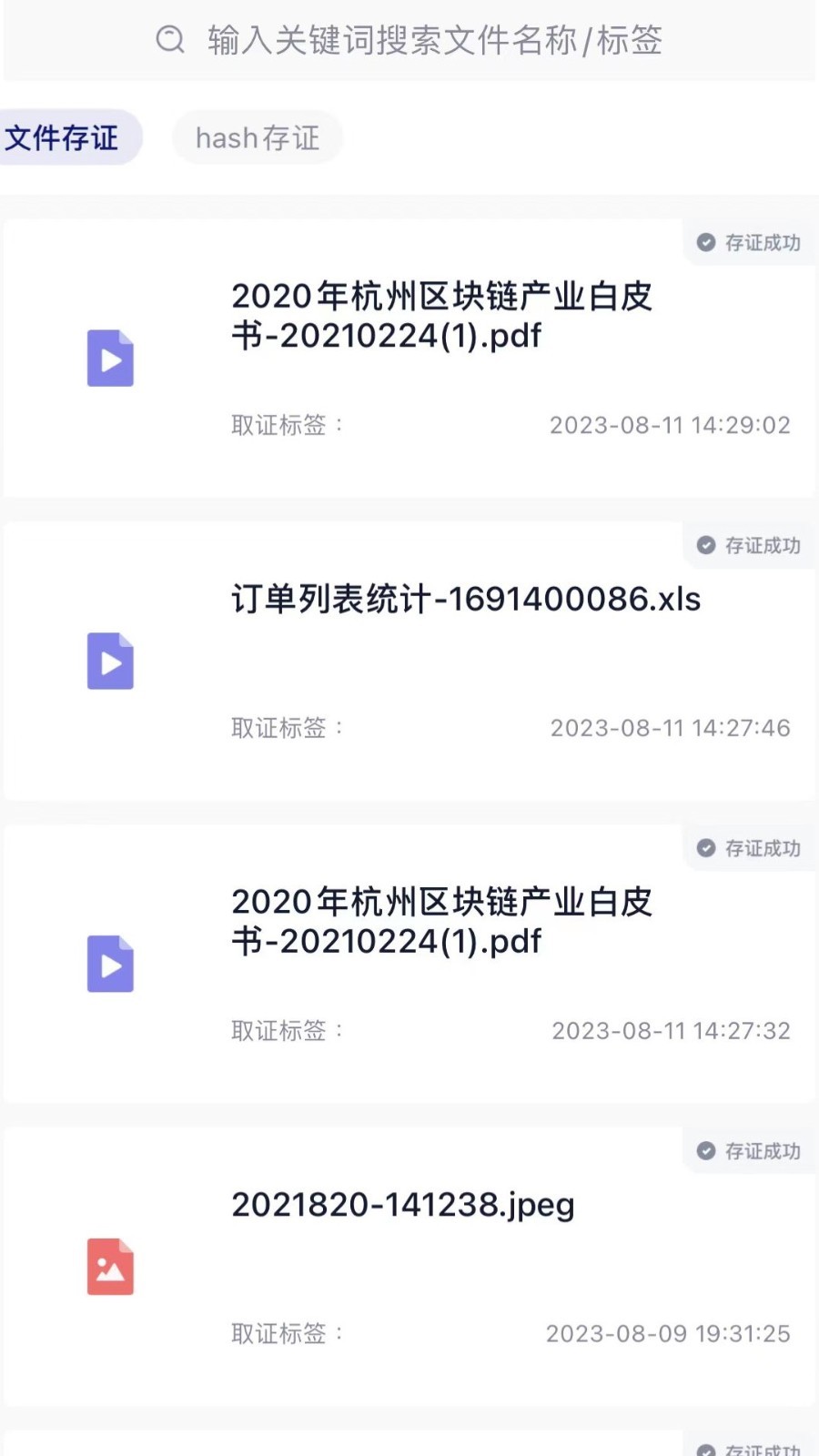The height and width of the screenshot is (1456, 819).
Task: Click the 取证标签 label on the jpeg entry
Action: (x=278, y=1334)
